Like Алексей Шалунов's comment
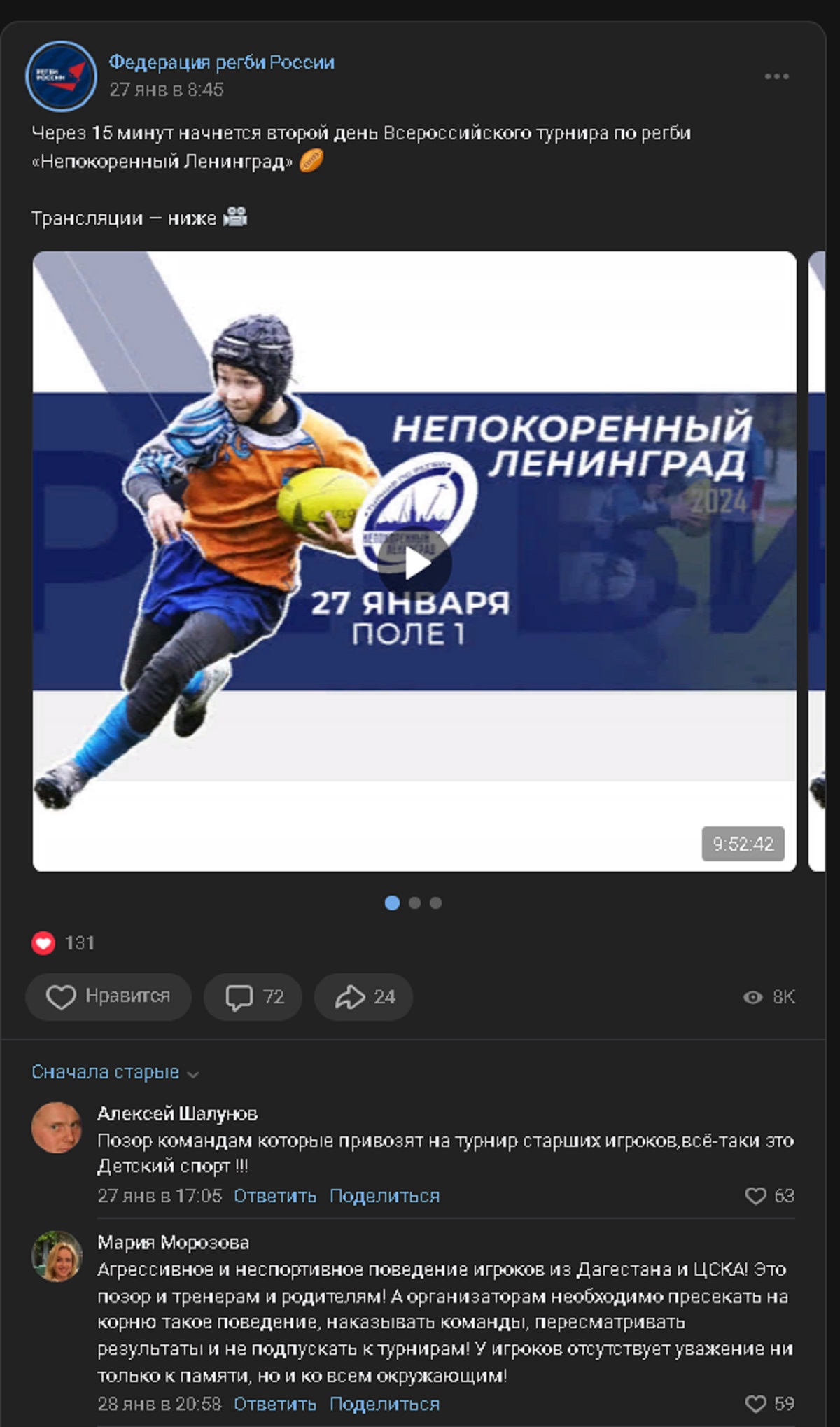Image resolution: width=840 pixels, height=1427 pixels. pyautogui.click(x=769, y=1195)
